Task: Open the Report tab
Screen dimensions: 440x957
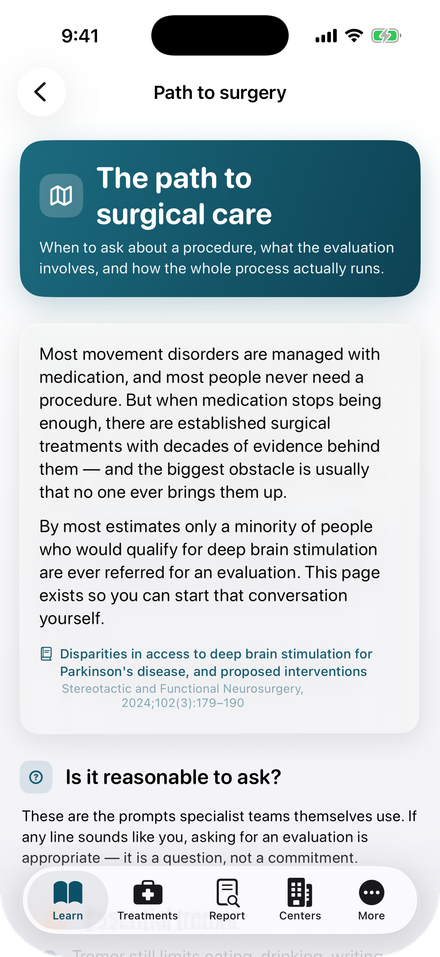Action: [x=227, y=901]
